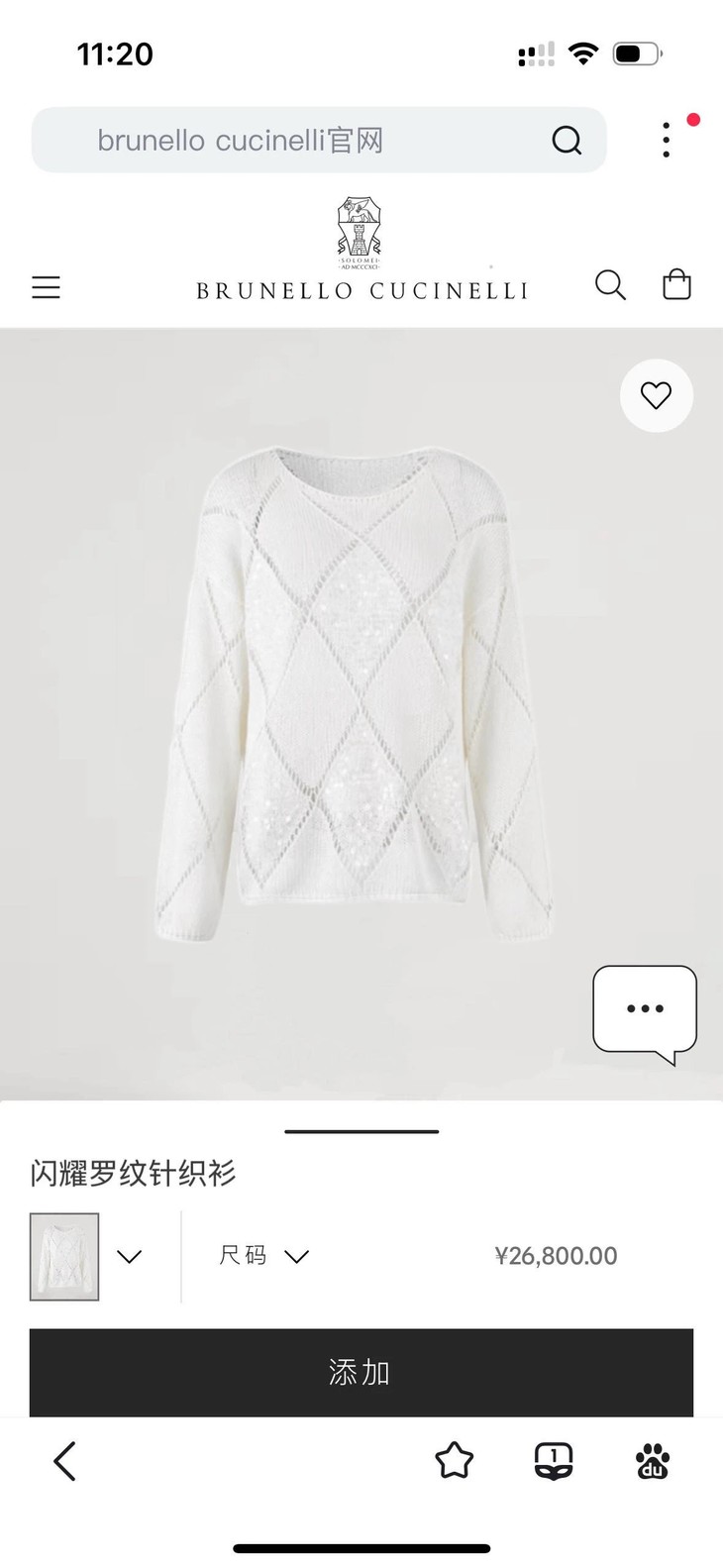Open the shopping bag
This screenshot has height=1568, width=723.
[676, 285]
